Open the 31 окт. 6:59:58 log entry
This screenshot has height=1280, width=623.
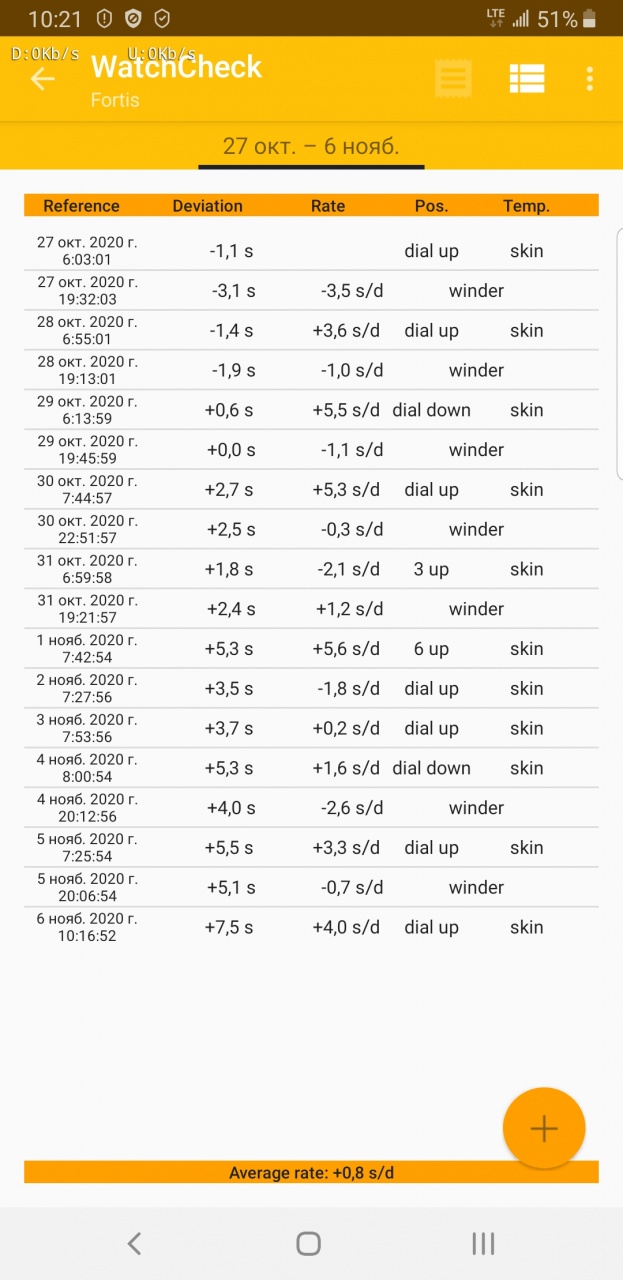pos(311,569)
